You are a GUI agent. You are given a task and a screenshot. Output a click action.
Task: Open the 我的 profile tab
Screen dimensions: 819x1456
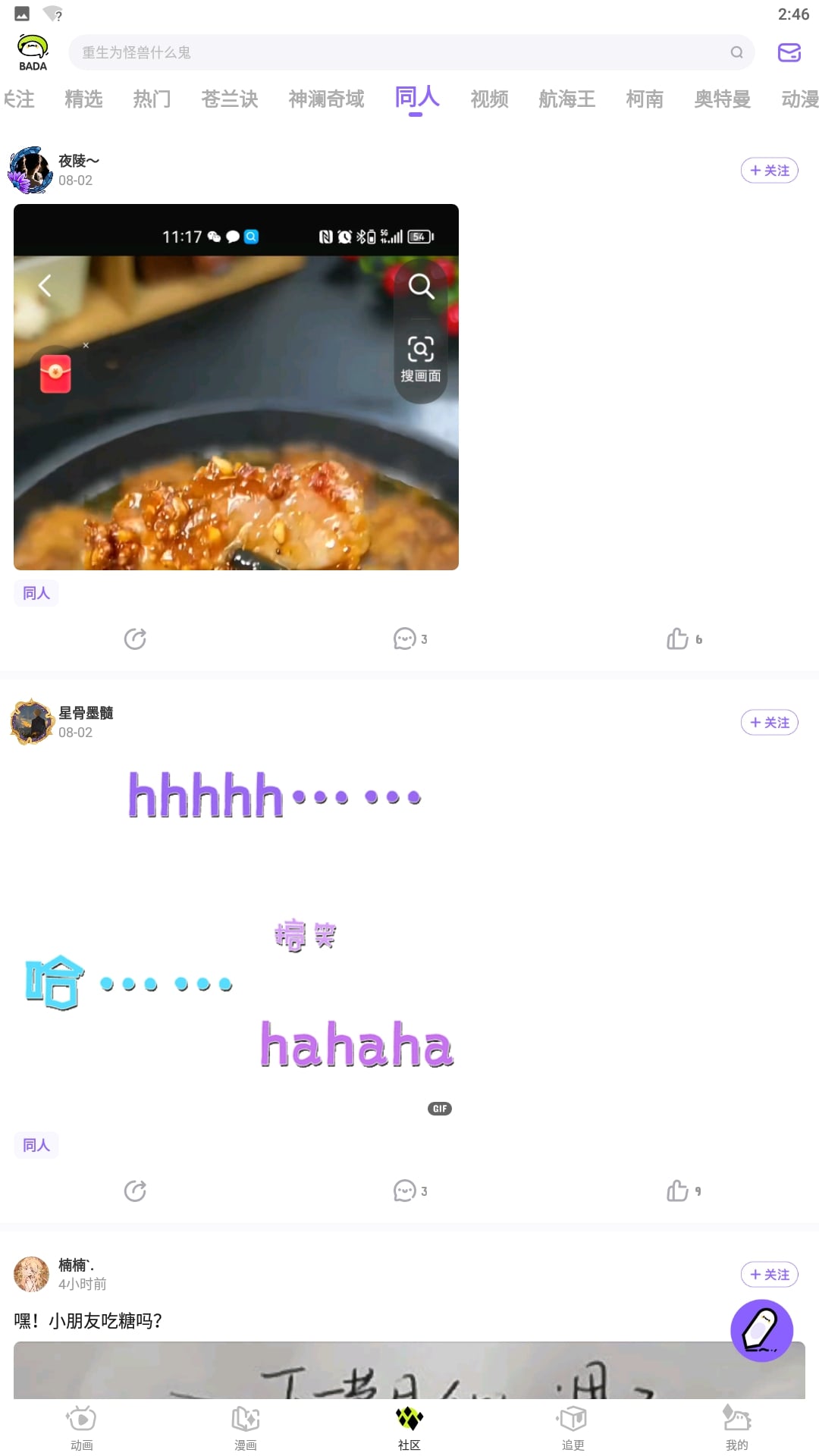[x=736, y=1427]
